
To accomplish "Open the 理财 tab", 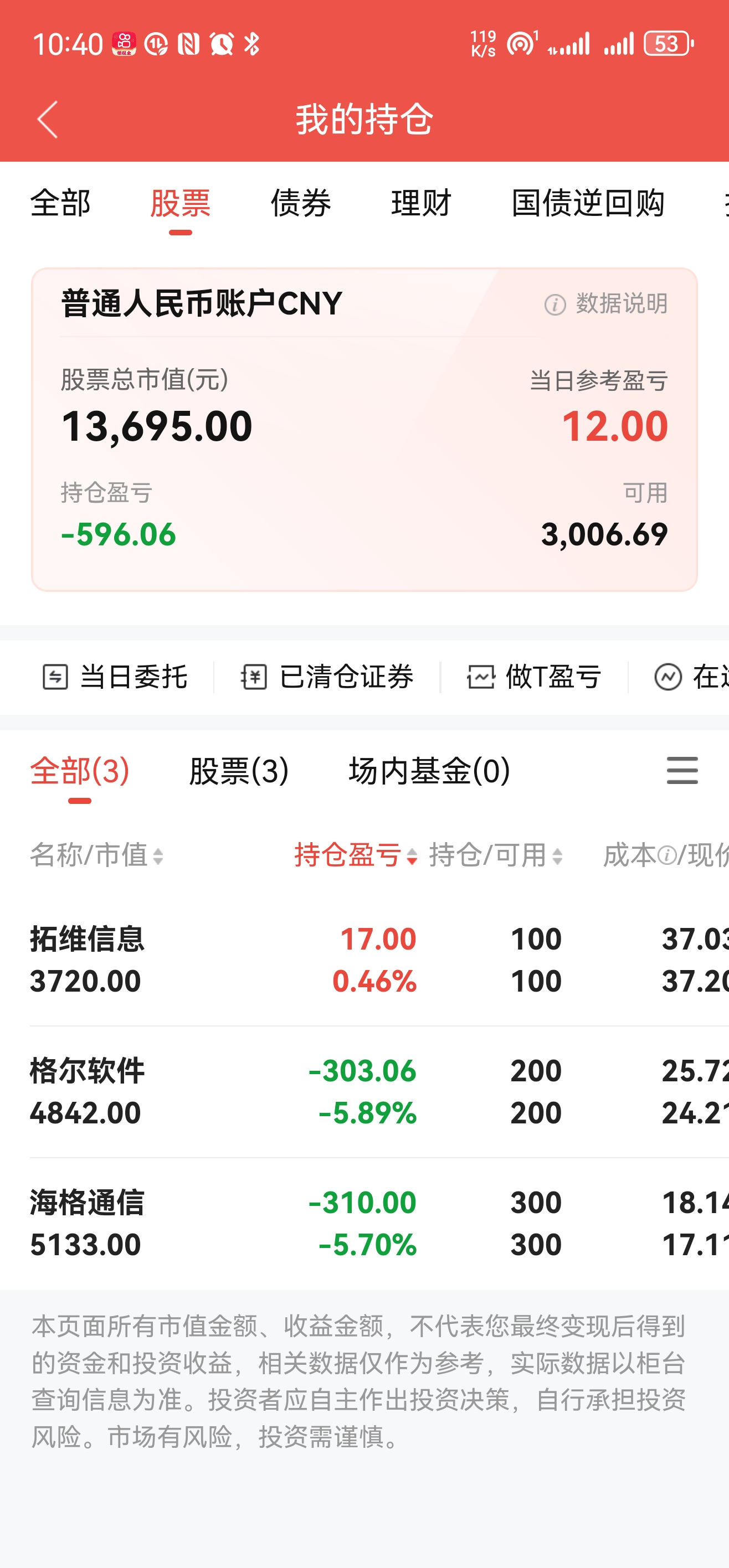I will 422,203.
